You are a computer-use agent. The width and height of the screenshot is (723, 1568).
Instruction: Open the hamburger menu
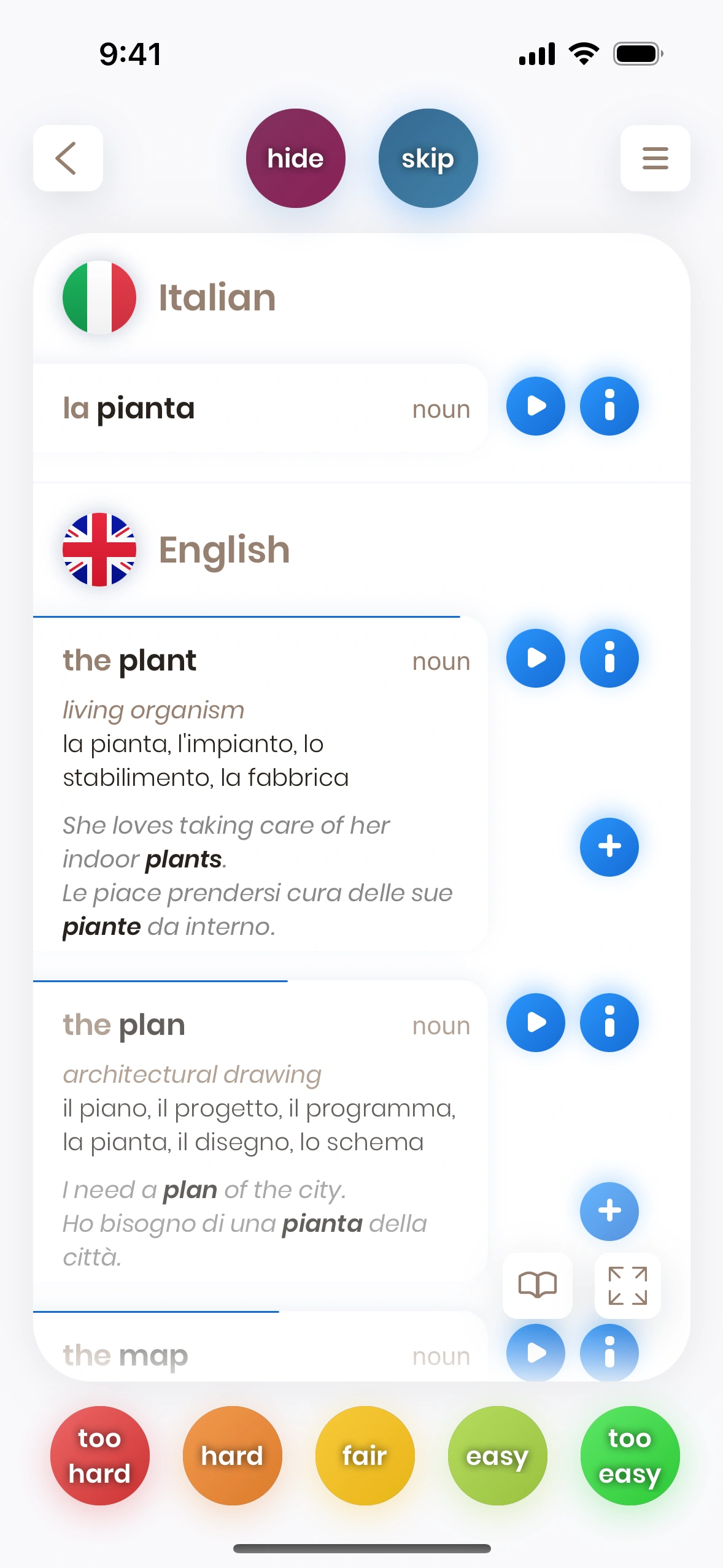coord(655,158)
